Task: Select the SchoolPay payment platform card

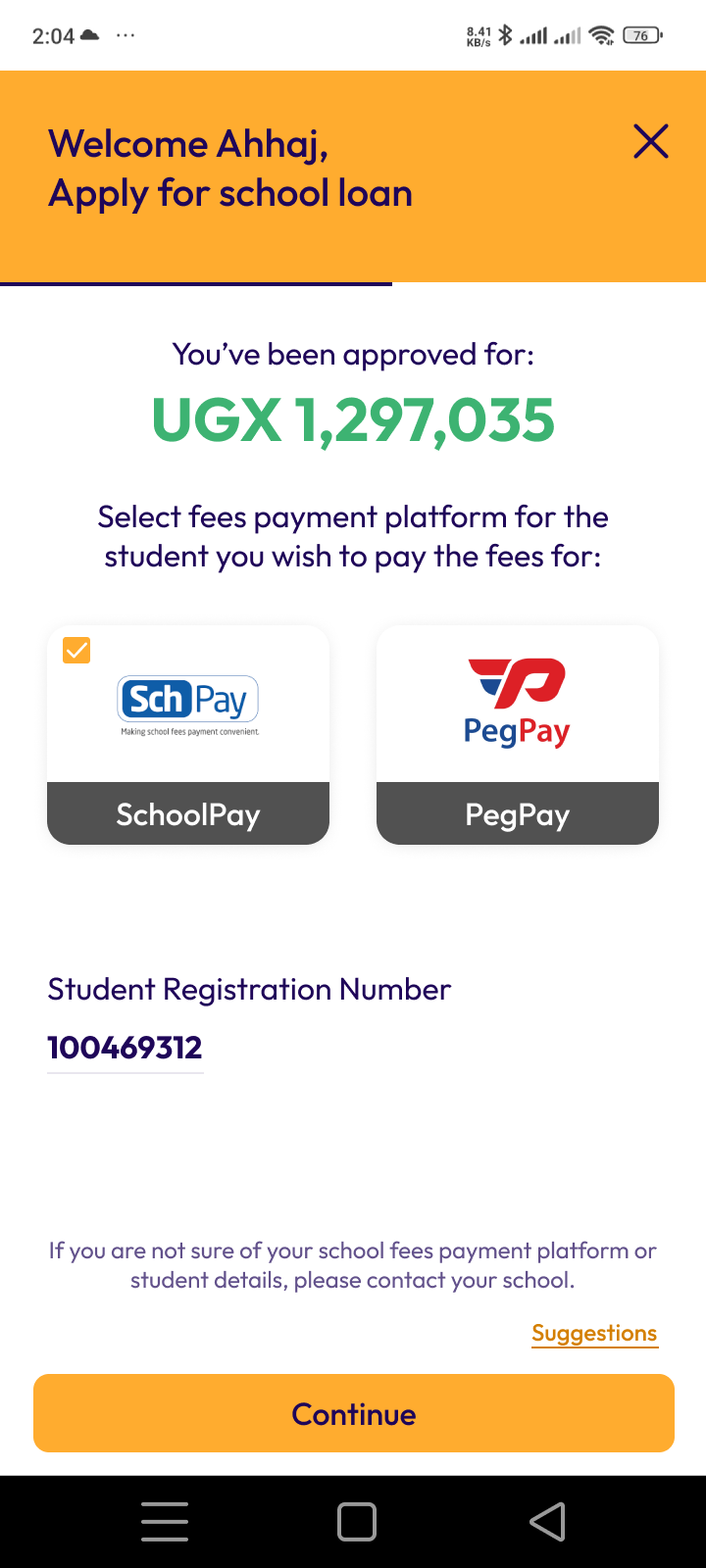Action: (x=188, y=735)
